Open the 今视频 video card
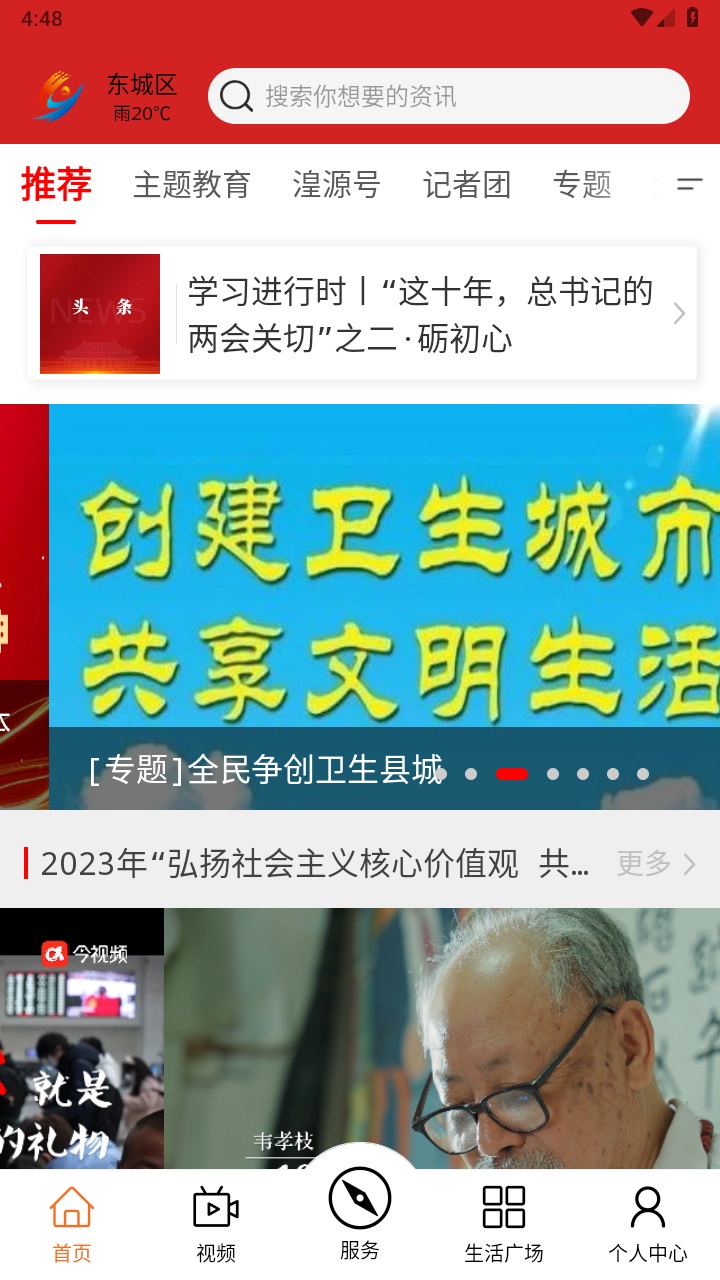Image resolution: width=720 pixels, height=1280 pixels. [x=81, y=1038]
